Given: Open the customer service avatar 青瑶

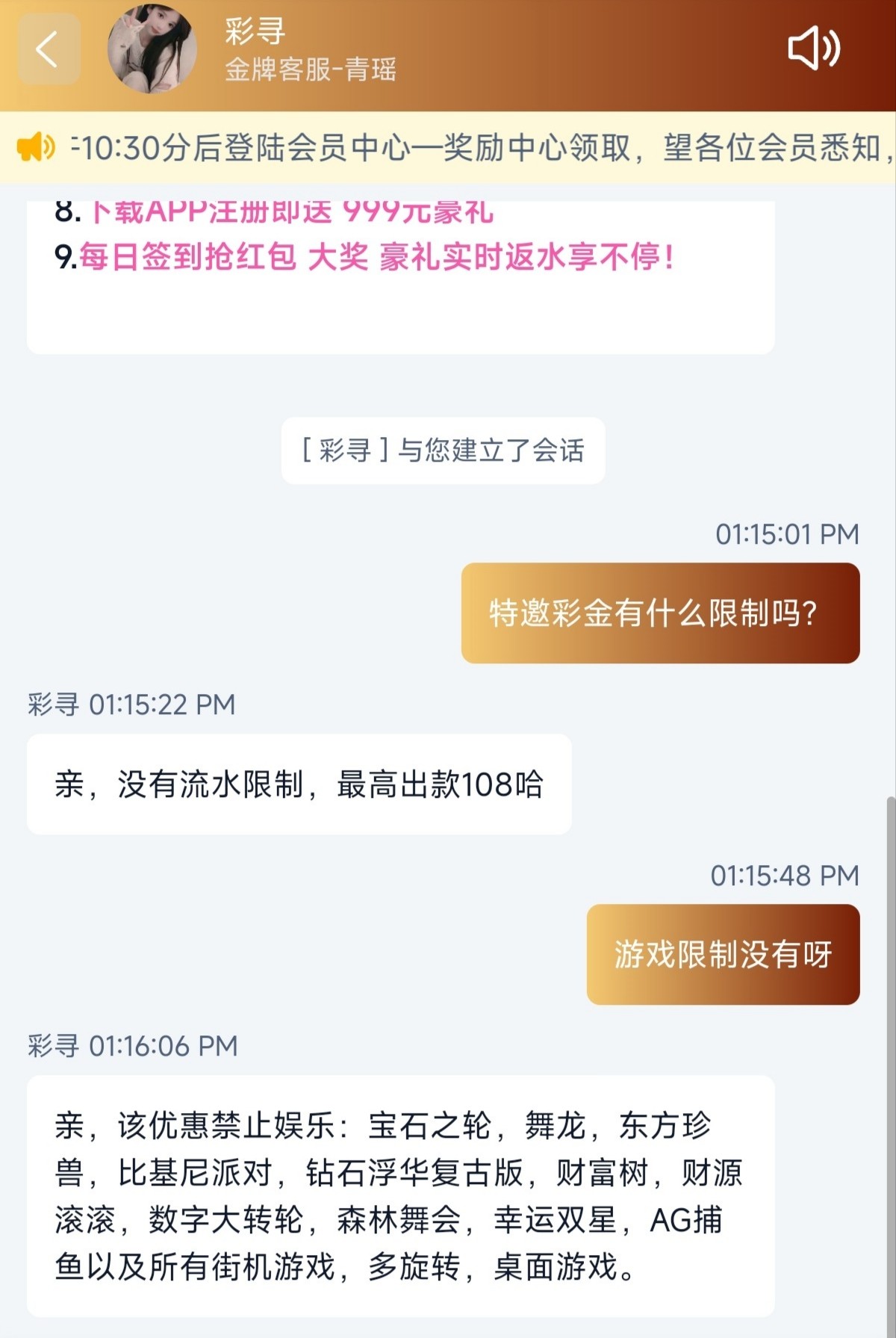Looking at the screenshot, I should click(x=152, y=49).
